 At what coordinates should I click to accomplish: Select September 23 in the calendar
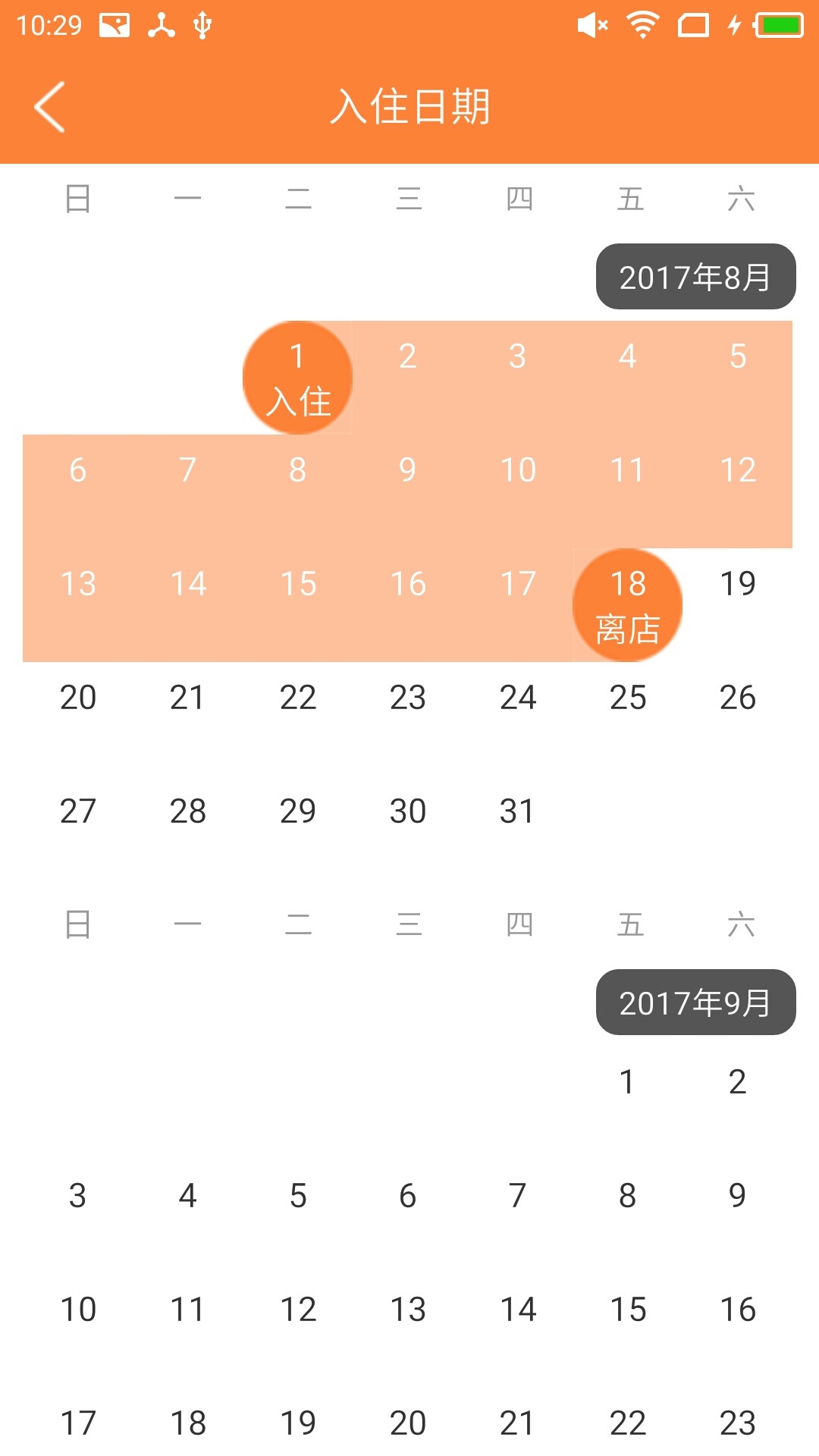737,1423
